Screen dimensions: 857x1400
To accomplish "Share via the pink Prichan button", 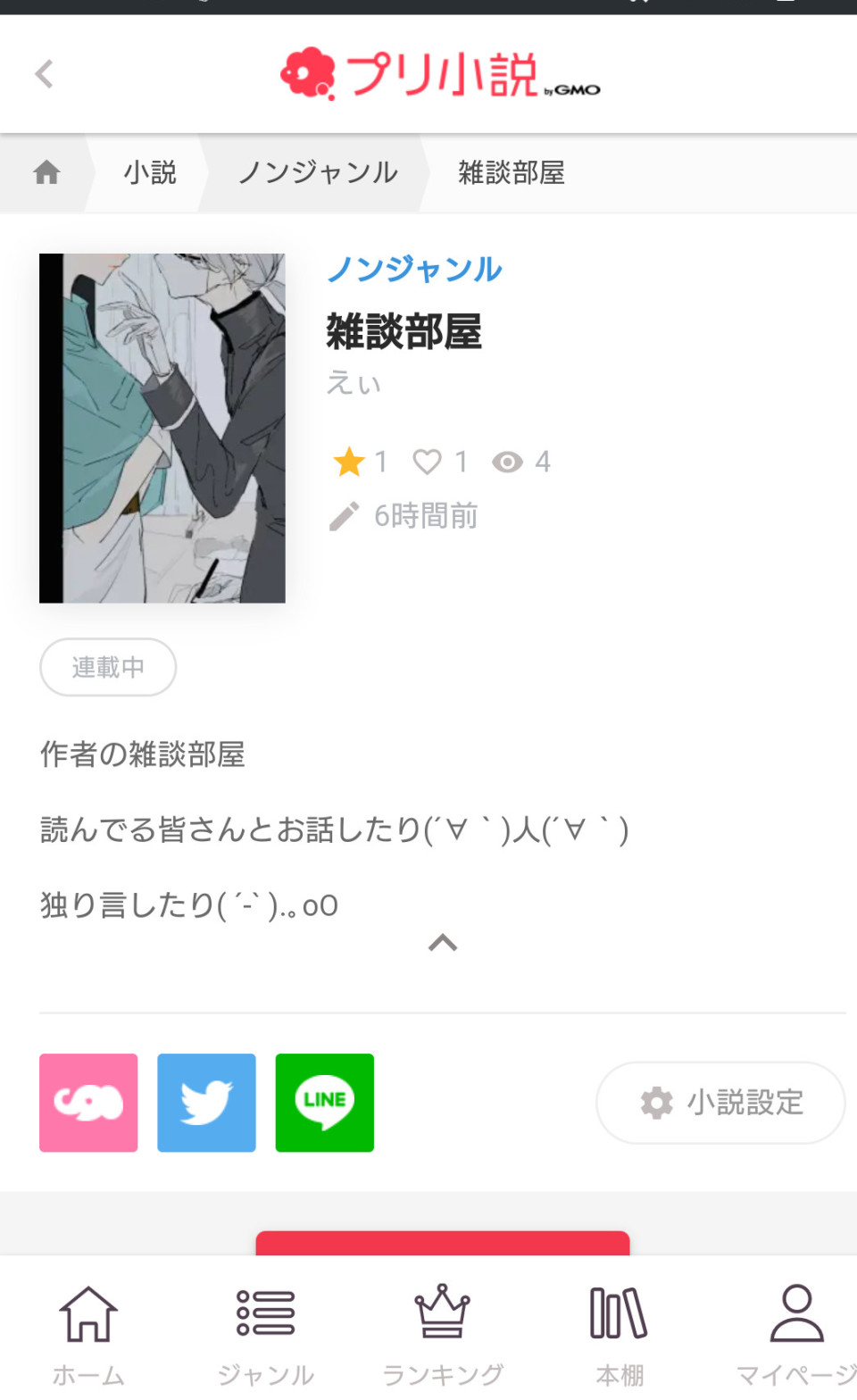I will [x=88, y=1103].
